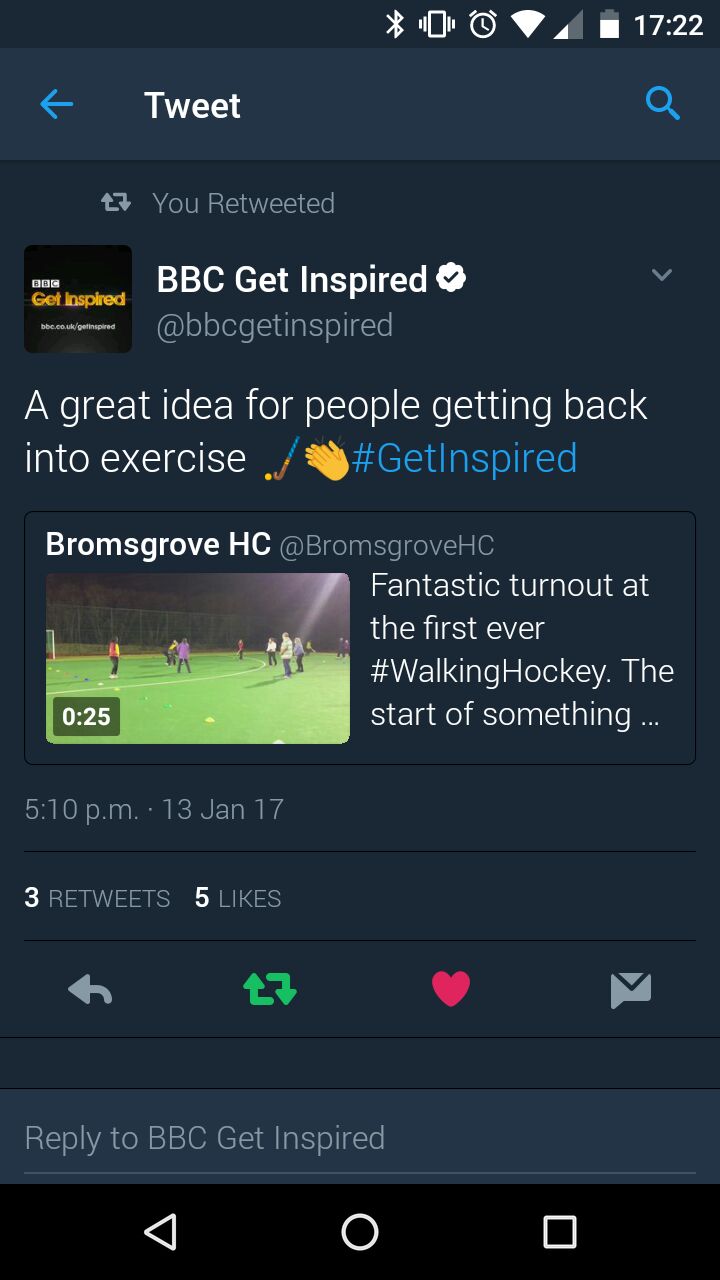Play the Bromsgrove HC walking hockey video
The height and width of the screenshot is (1280, 720).
click(x=198, y=658)
